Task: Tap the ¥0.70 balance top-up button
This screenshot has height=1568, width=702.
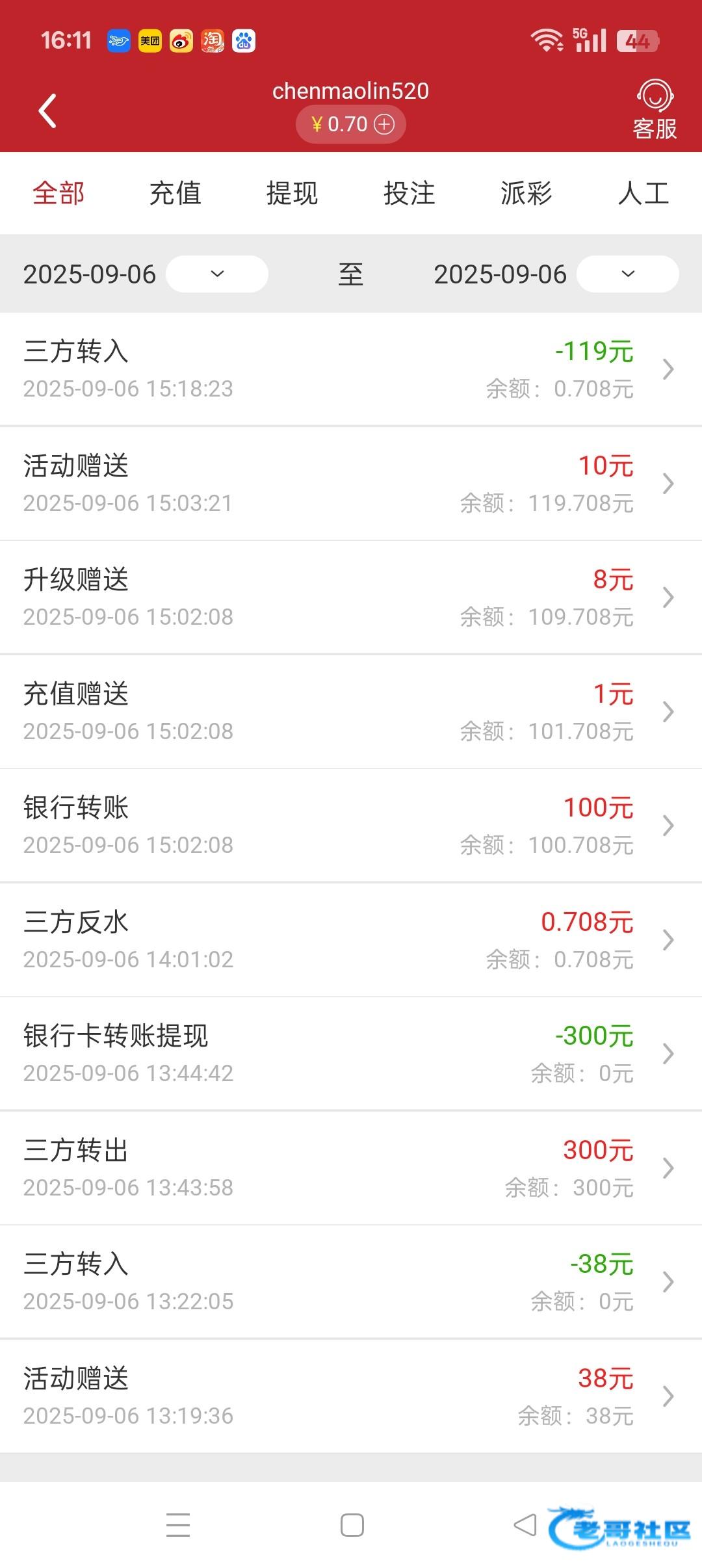Action: pos(351,124)
